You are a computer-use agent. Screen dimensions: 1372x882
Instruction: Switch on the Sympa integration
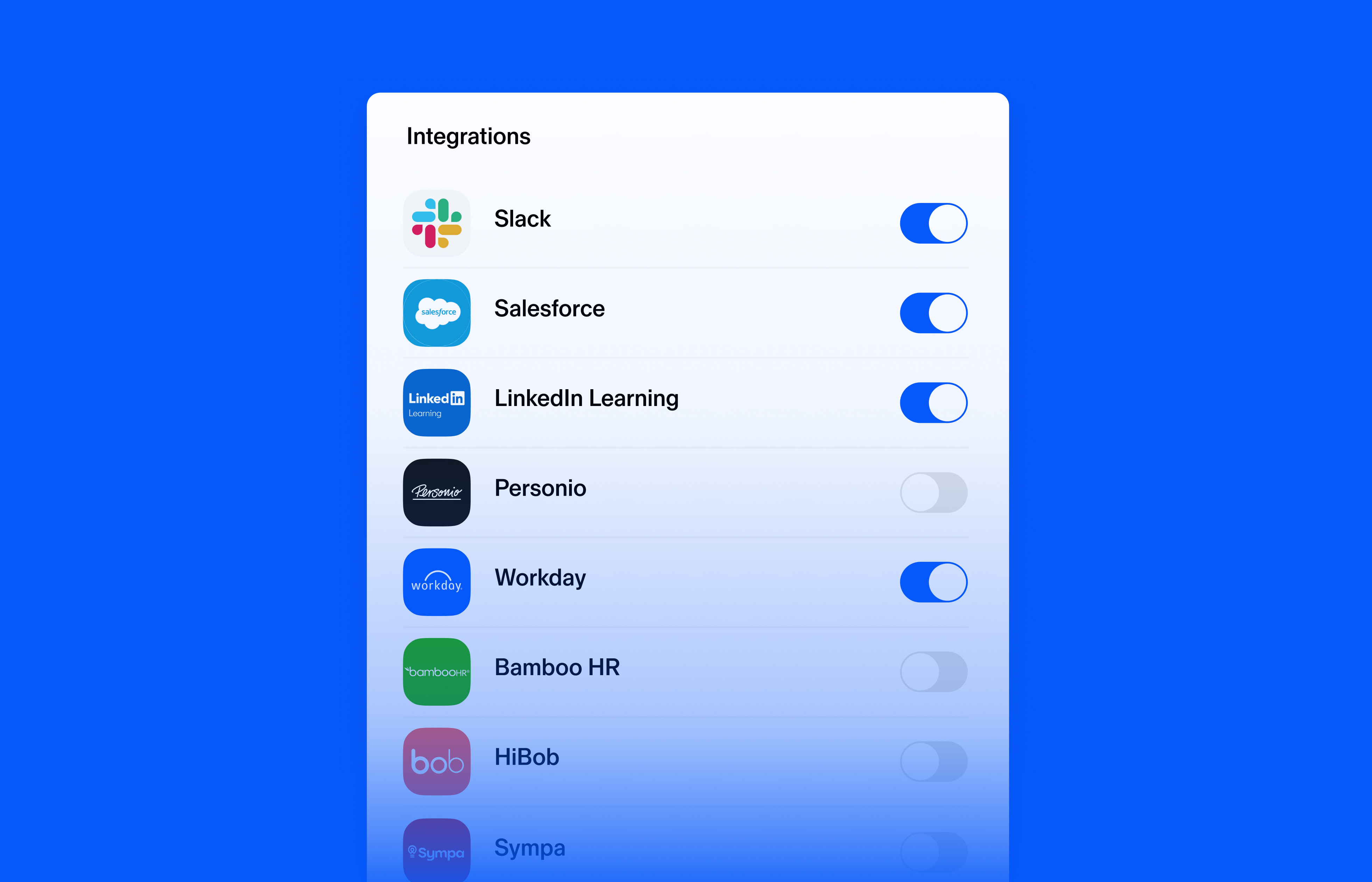pyautogui.click(x=933, y=852)
